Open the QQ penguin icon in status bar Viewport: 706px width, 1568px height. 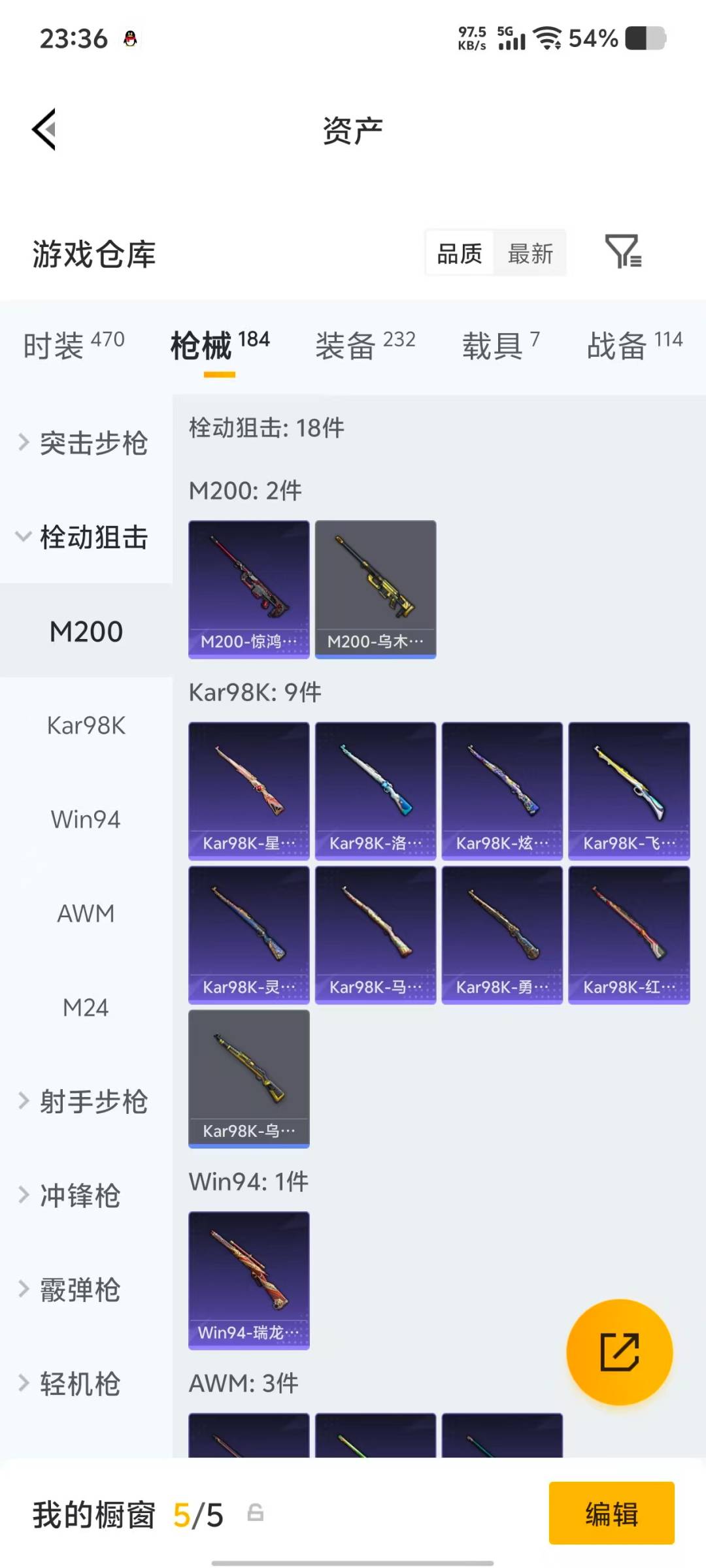[x=130, y=37]
